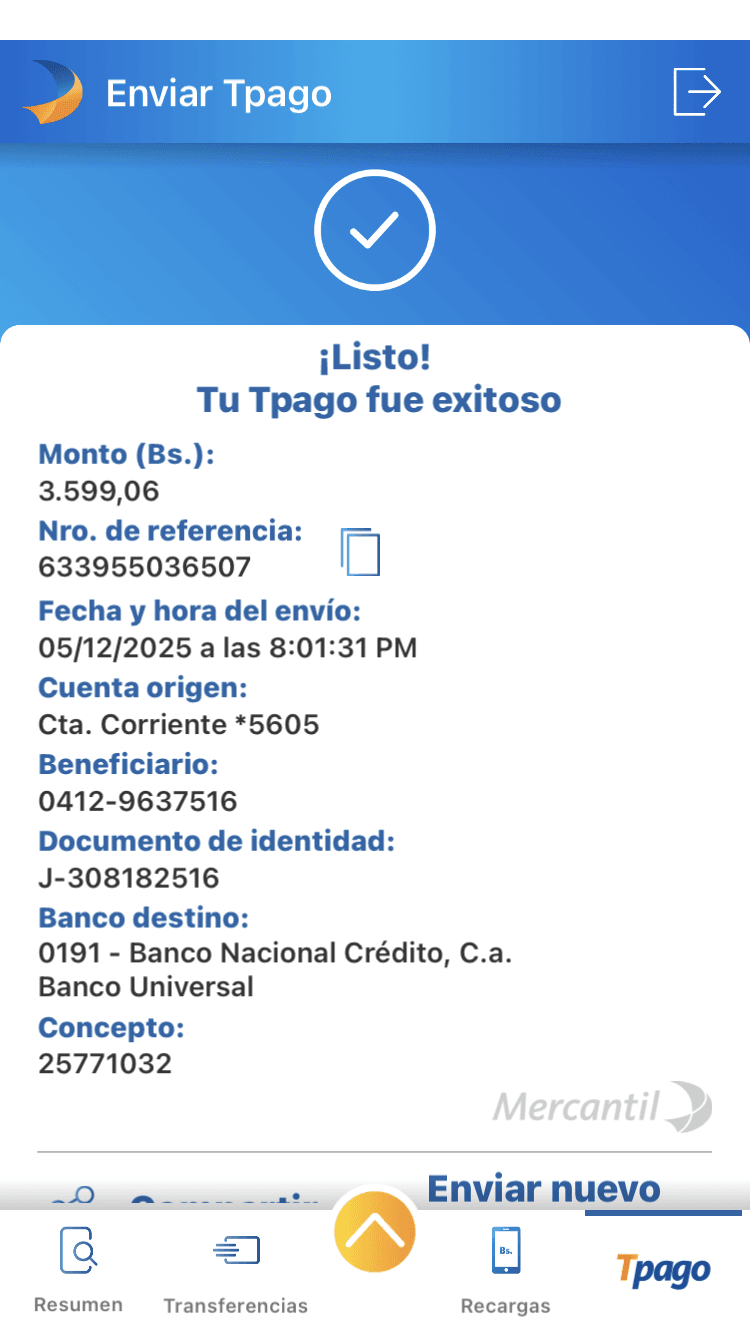The image size is (750, 1334).
Task: Tap the logout icon in the header
Action: point(697,93)
